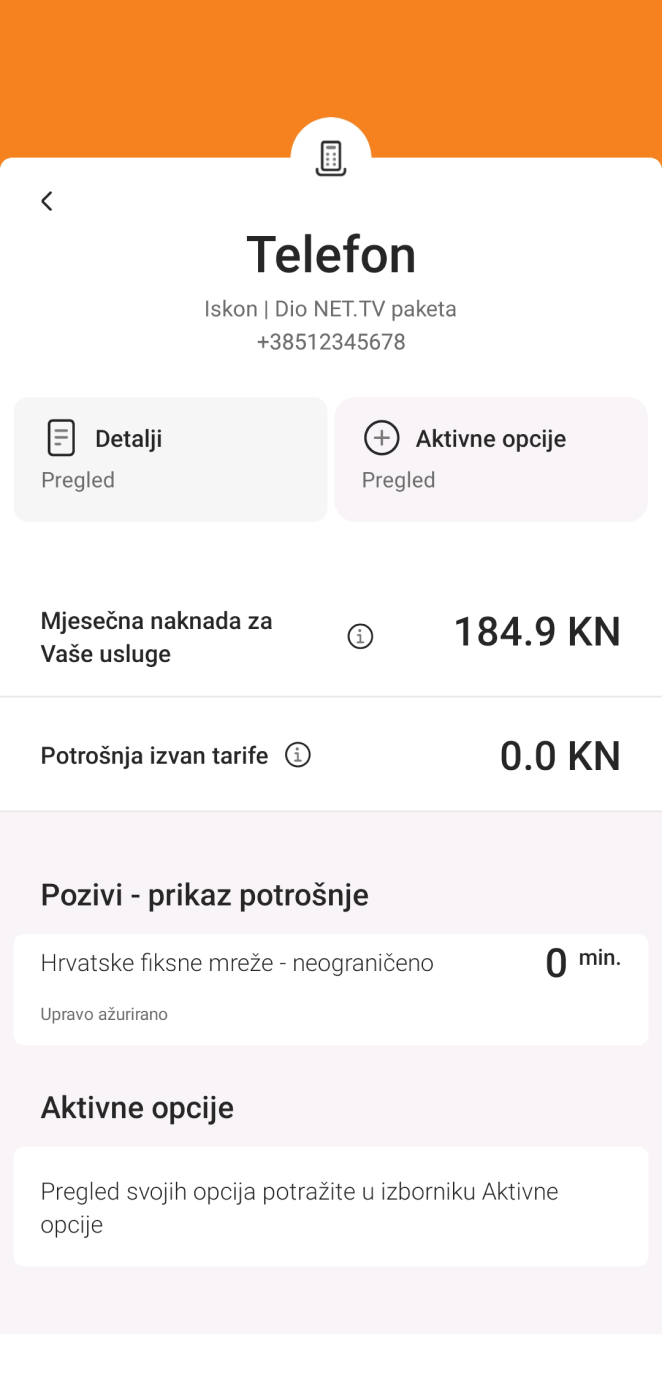Show info about Potrošnja izvan tarife
Screen dimensions: 662x1396
(298, 755)
